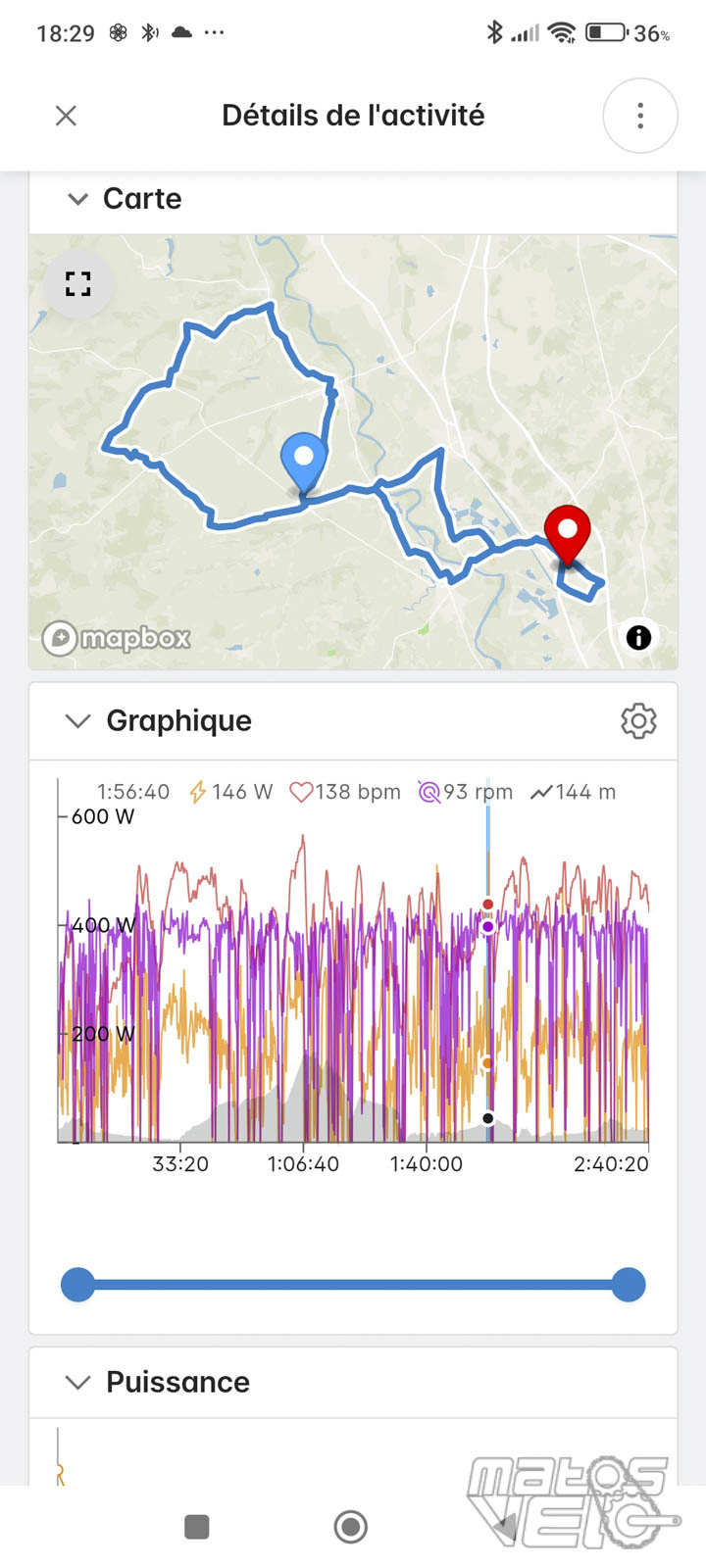
Task: Open the map attribution info icon
Action: point(638,638)
